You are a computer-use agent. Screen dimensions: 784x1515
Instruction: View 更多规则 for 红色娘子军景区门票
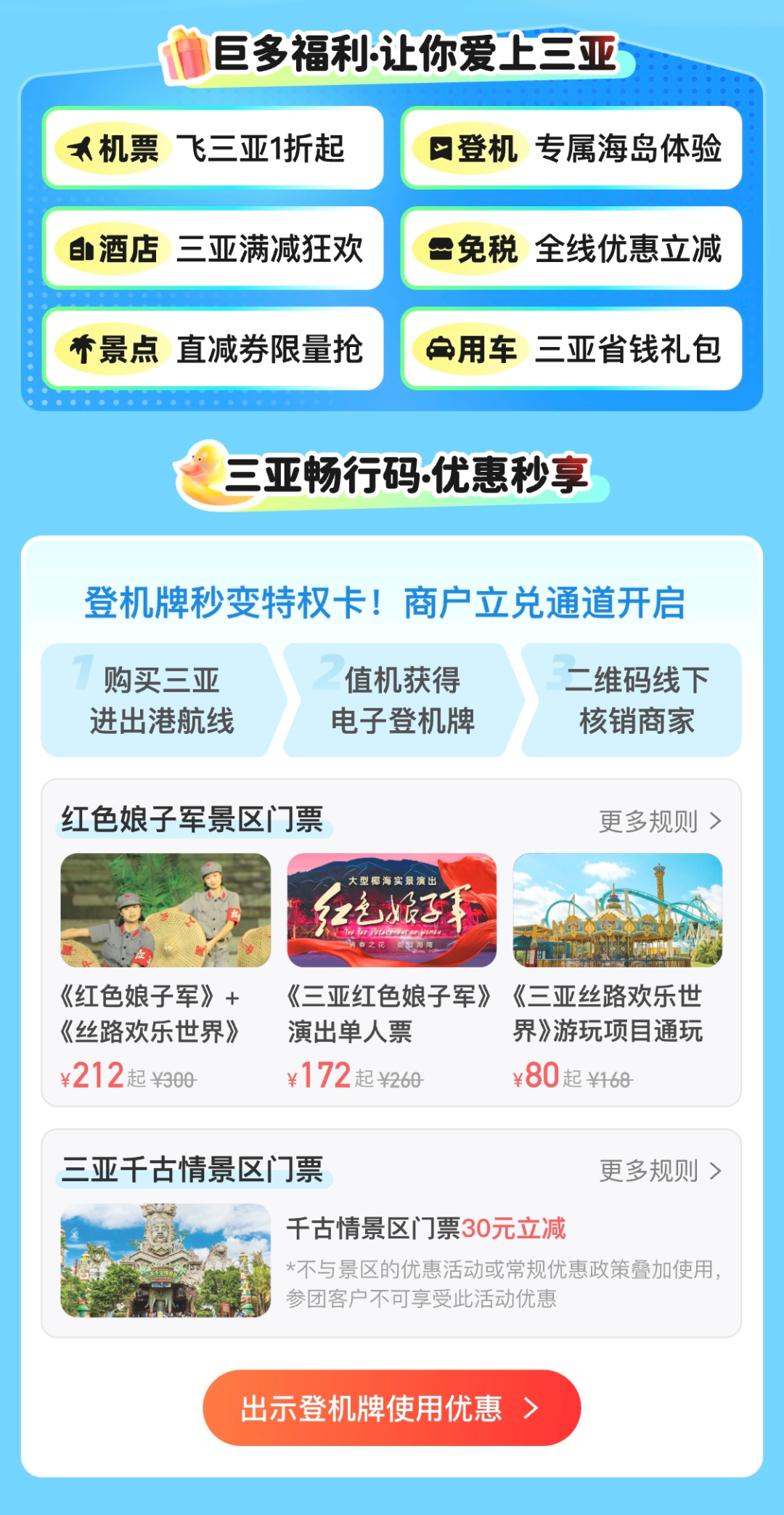pyautogui.click(x=659, y=822)
